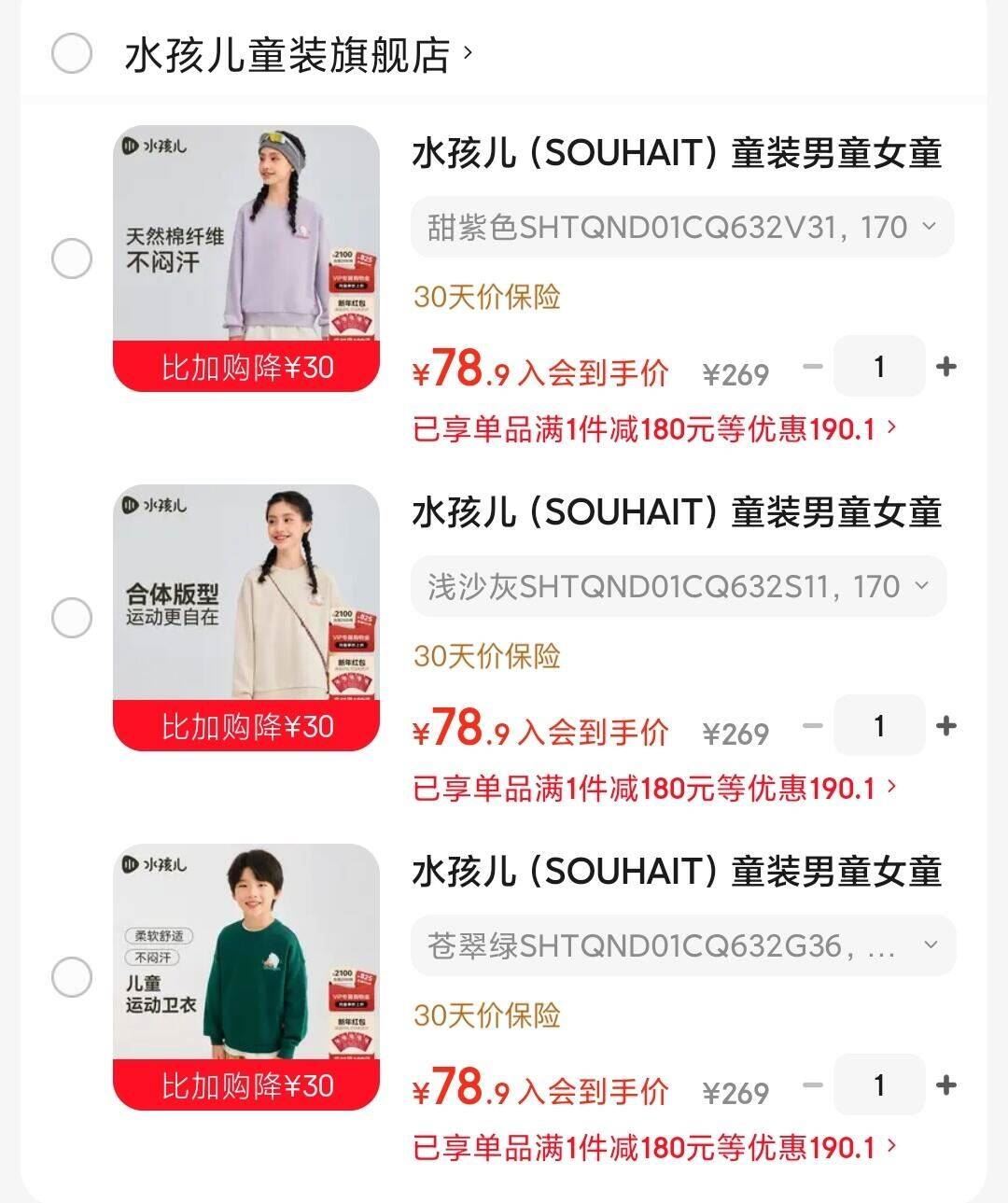Increase quantity of the 浅沙灰 sweatshirt

tap(945, 726)
